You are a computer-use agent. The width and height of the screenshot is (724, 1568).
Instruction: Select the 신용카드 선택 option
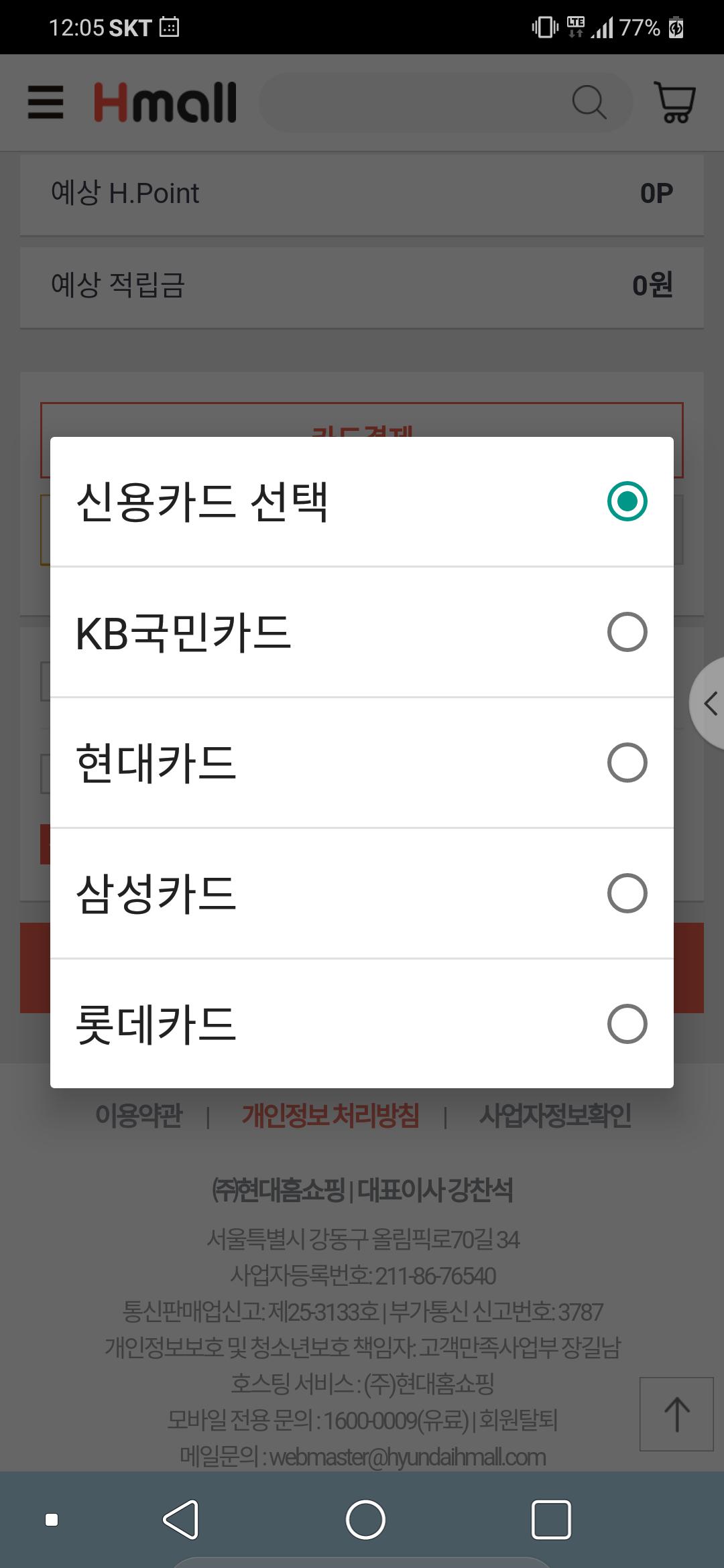362,501
